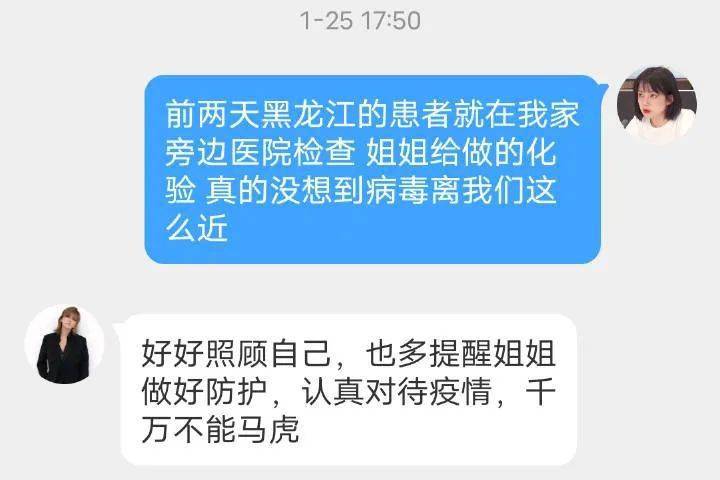Viewport: 720px width, 480px height.
Task: Open the avatar of the contact in black
Action: pos(64,345)
